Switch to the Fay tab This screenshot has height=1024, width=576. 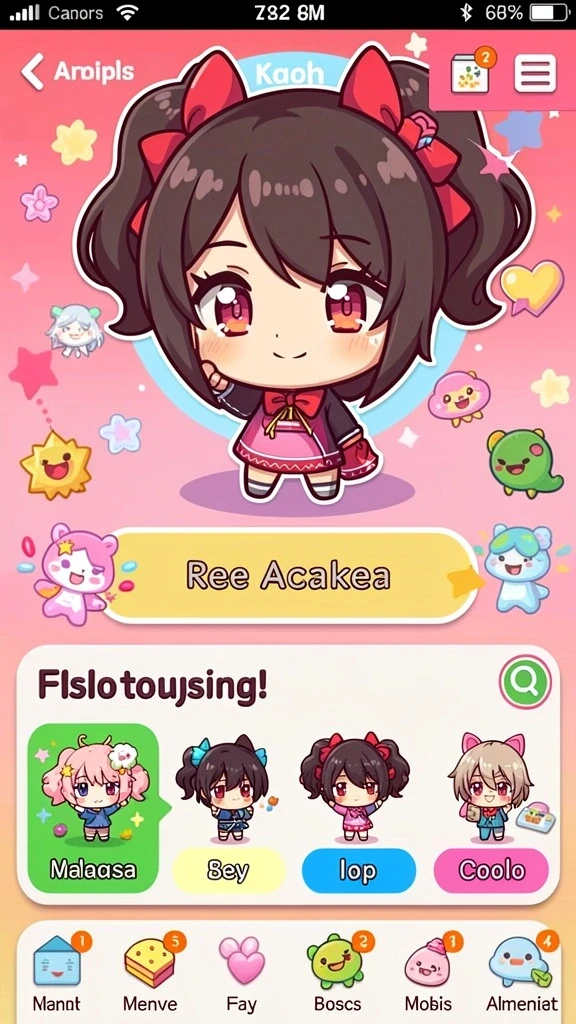point(241,973)
